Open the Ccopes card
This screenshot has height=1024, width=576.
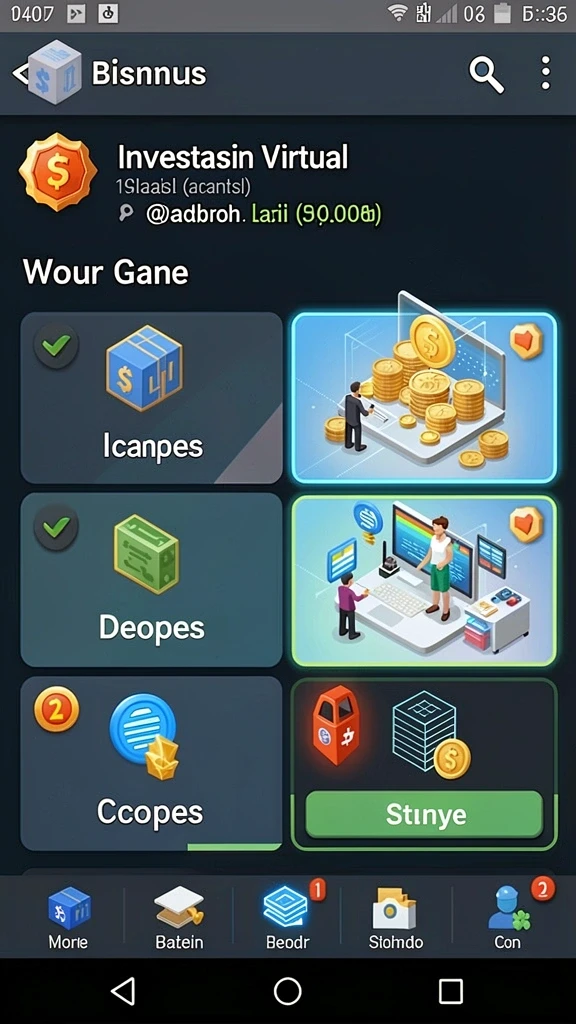(152, 763)
